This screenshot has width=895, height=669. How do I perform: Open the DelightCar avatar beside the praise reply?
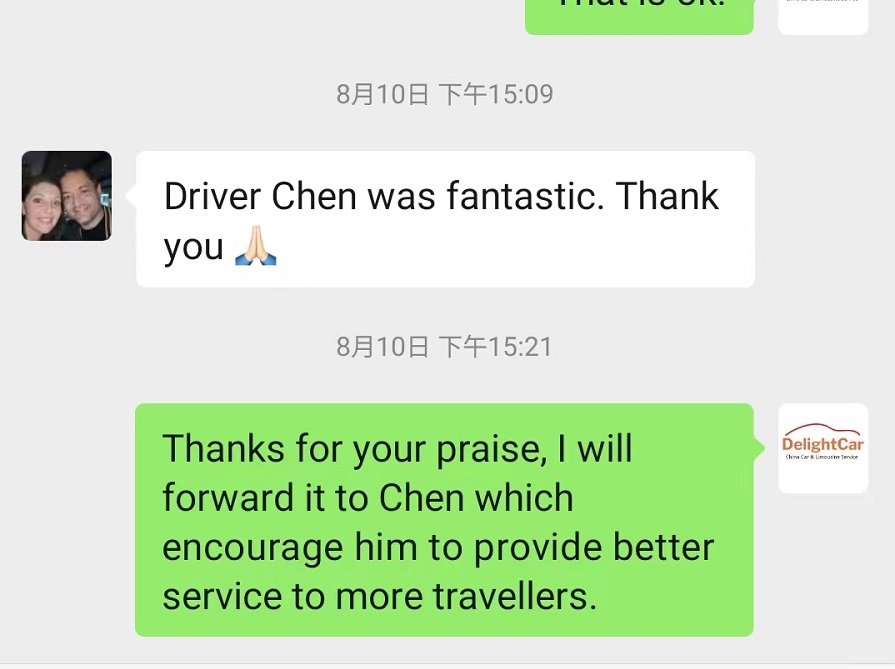click(823, 448)
